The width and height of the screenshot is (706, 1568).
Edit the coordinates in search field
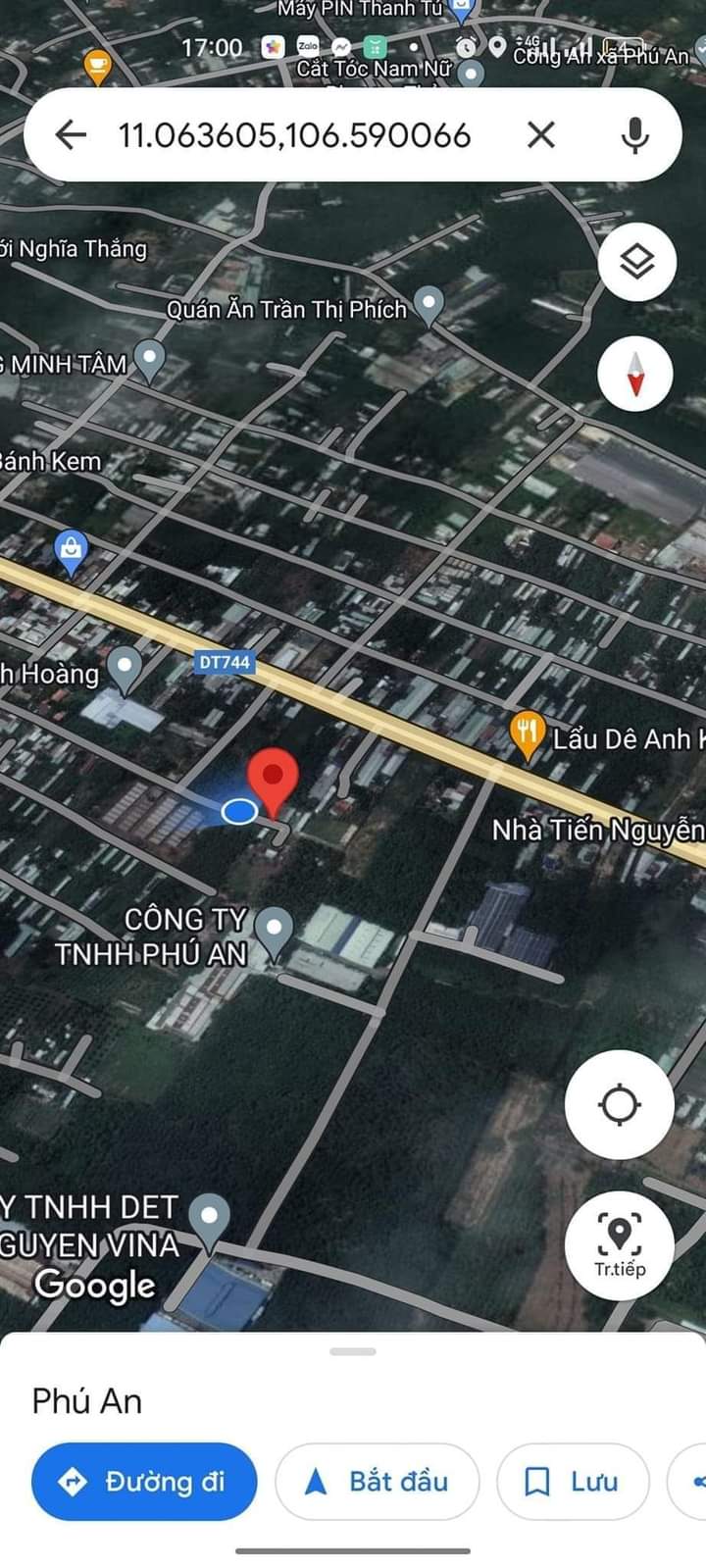[294, 135]
